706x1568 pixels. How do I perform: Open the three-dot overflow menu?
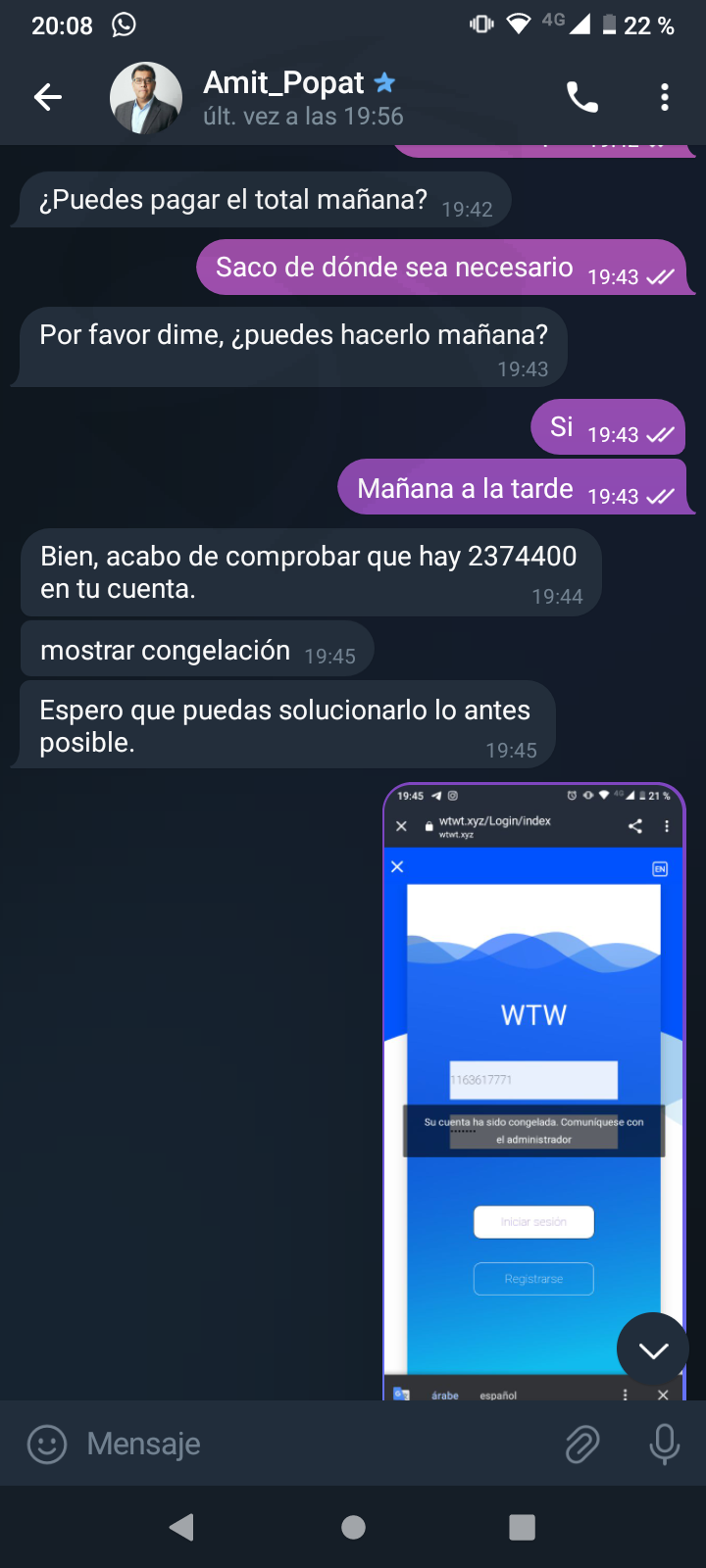665,97
